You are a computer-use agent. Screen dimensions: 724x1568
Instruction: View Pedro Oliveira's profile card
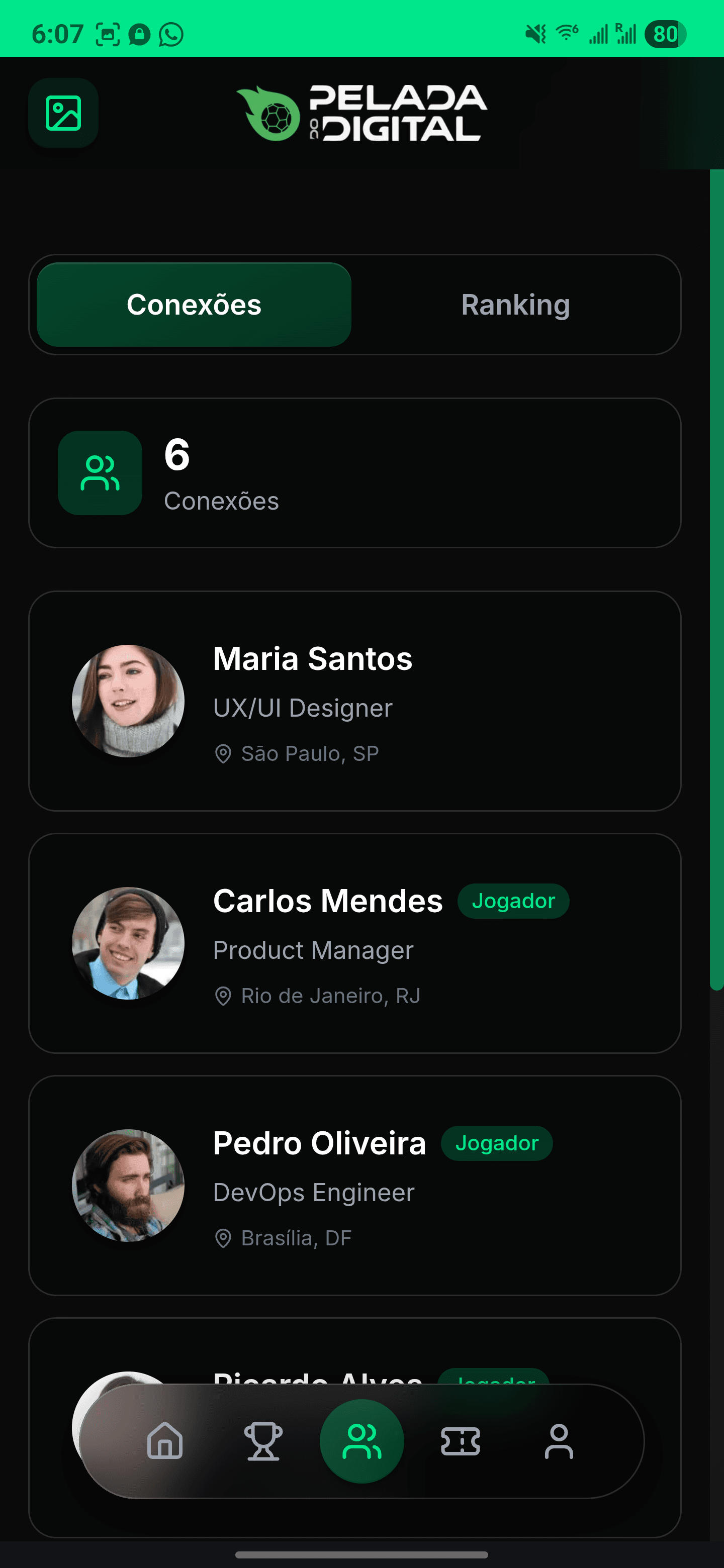[354, 1185]
